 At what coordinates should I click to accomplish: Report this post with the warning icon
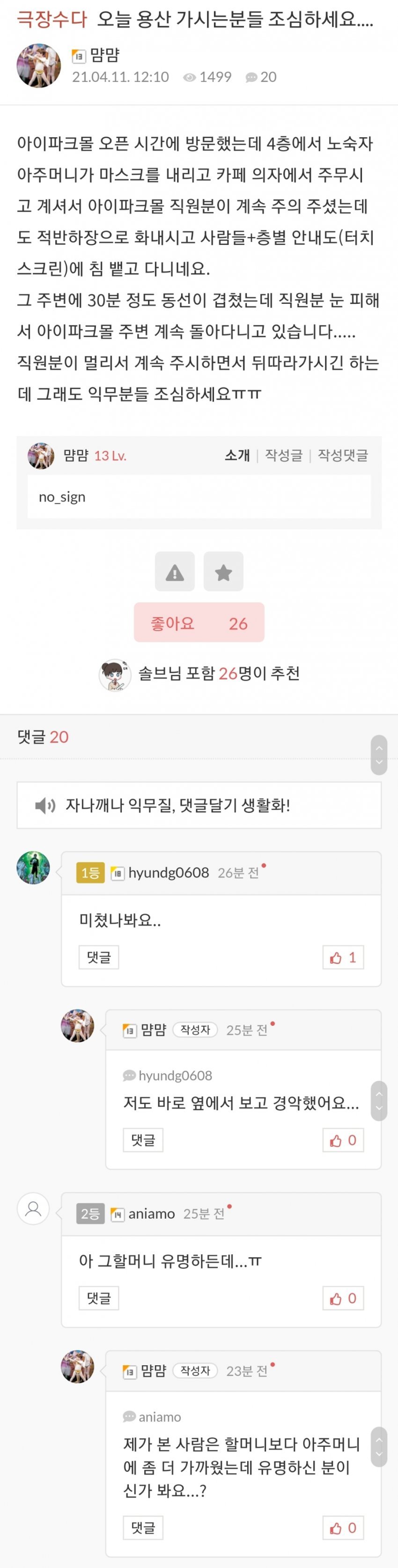(x=175, y=572)
